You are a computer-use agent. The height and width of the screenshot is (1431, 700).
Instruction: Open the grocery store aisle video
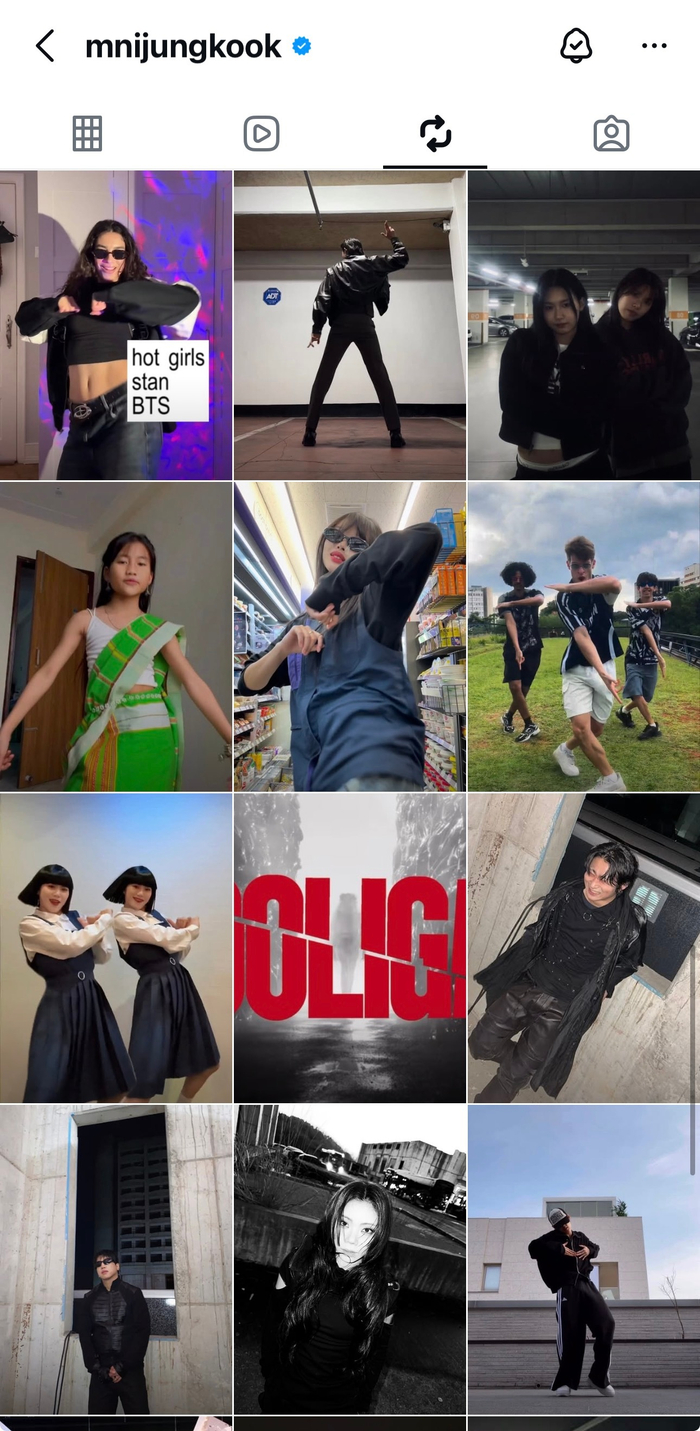350,636
